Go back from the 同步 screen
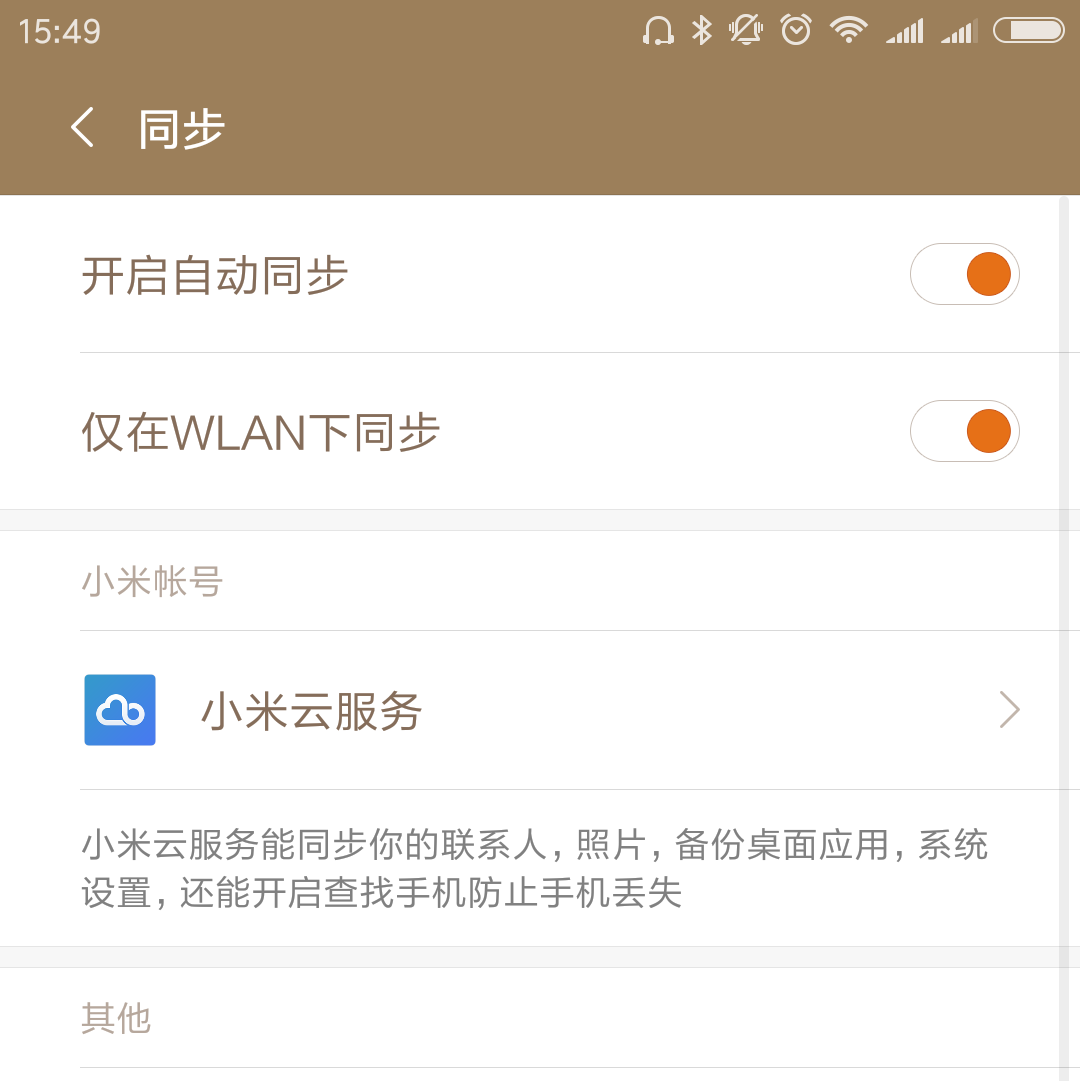This screenshot has height=1081, width=1080. (x=82, y=128)
